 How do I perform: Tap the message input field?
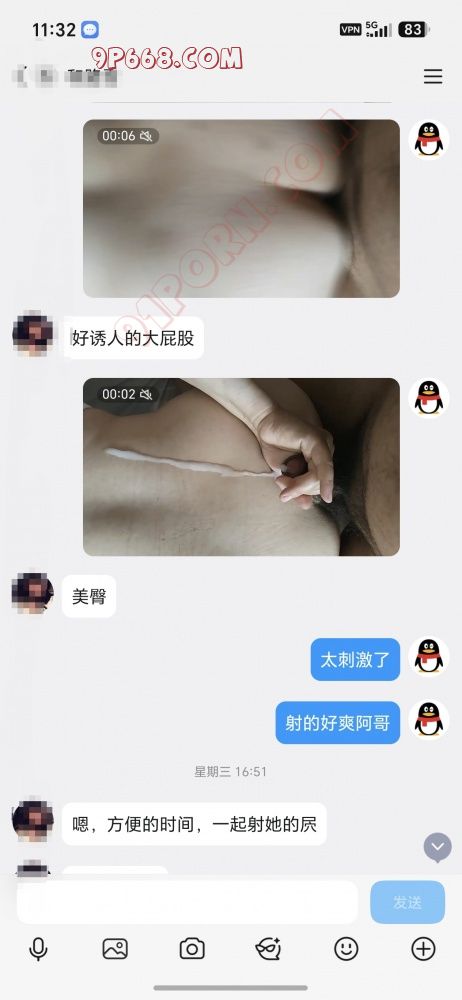click(187, 902)
